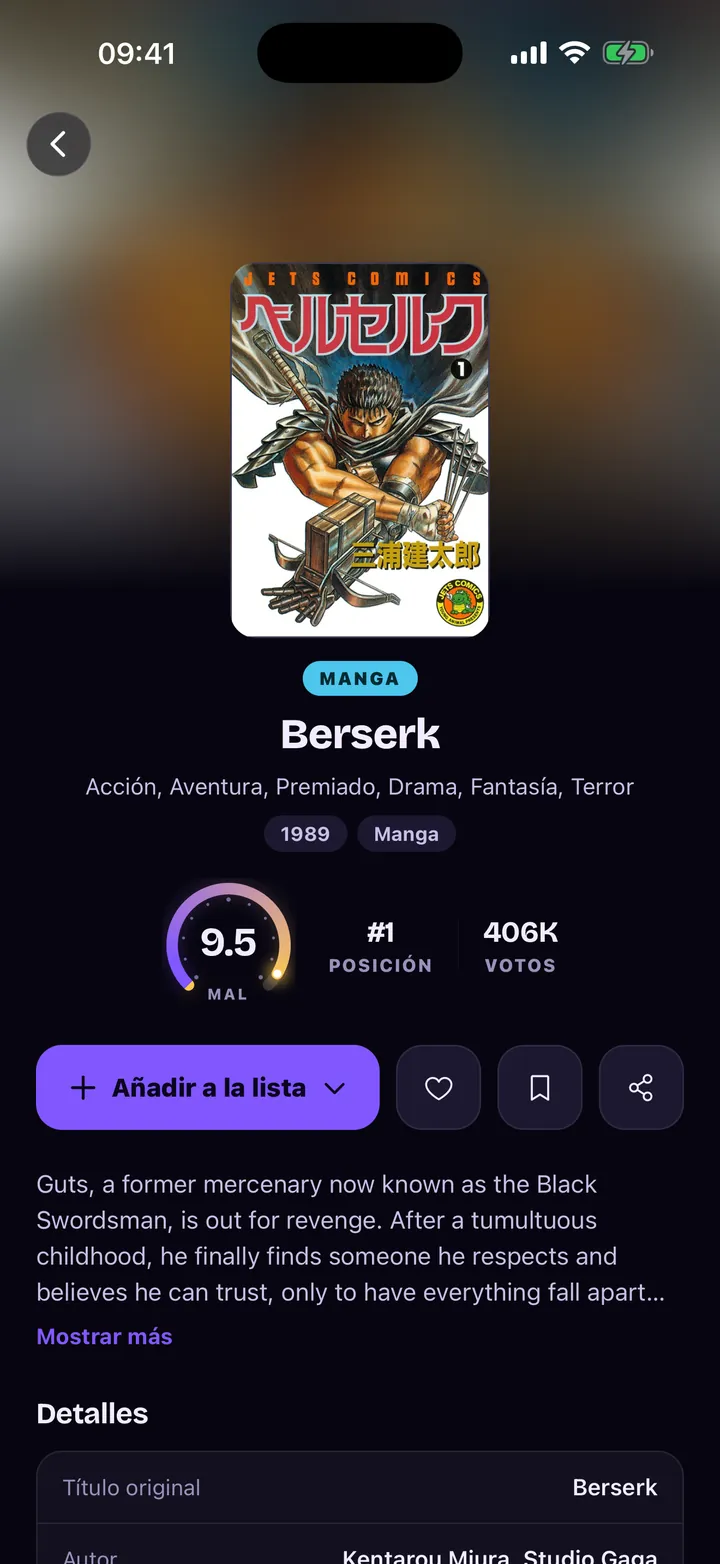This screenshot has height=1564, width=720.
Task: Open the Berserk cover image
Action: [360, 450]
